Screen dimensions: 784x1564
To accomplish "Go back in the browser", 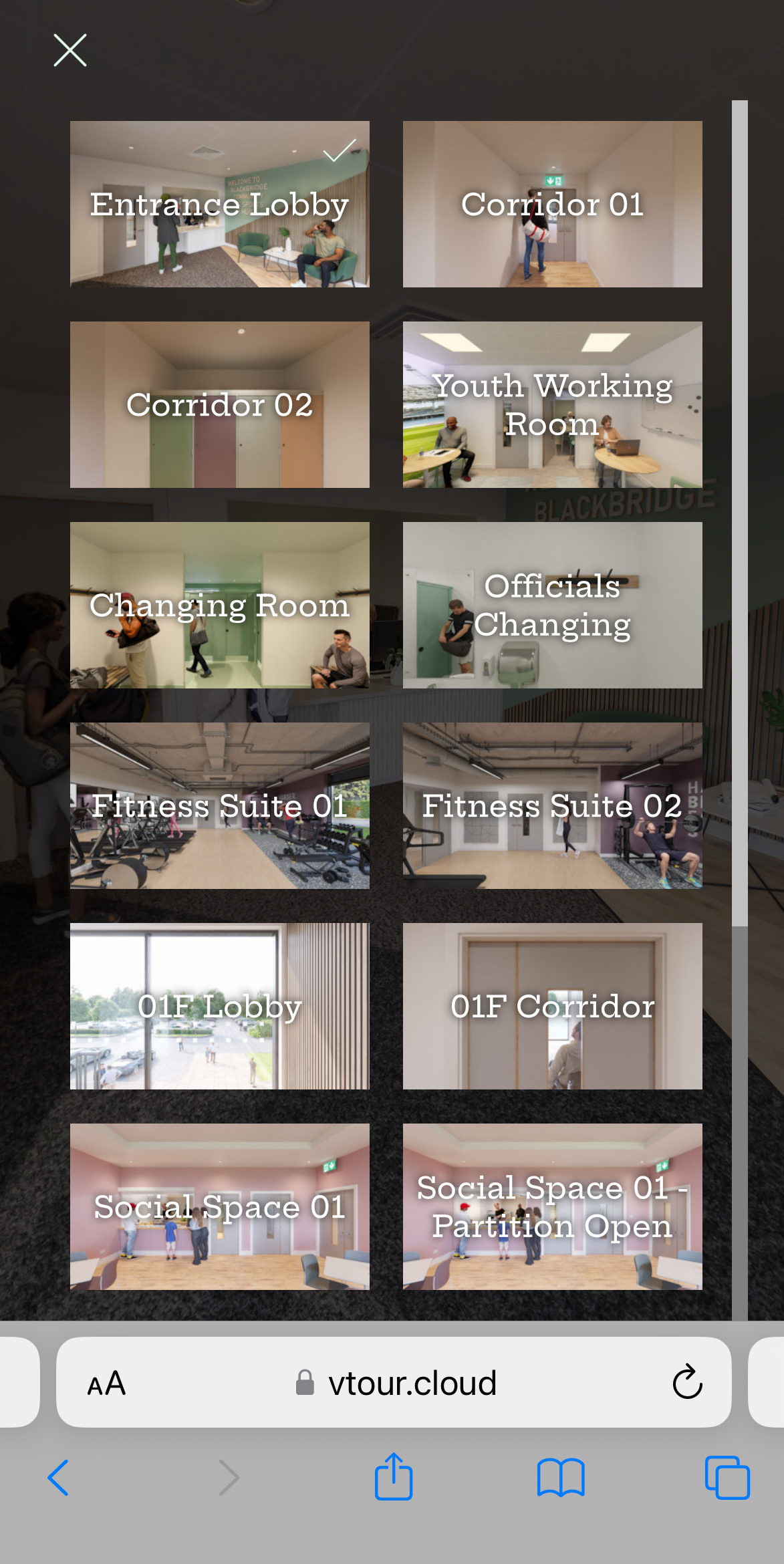I will [x=58, y=1477].
